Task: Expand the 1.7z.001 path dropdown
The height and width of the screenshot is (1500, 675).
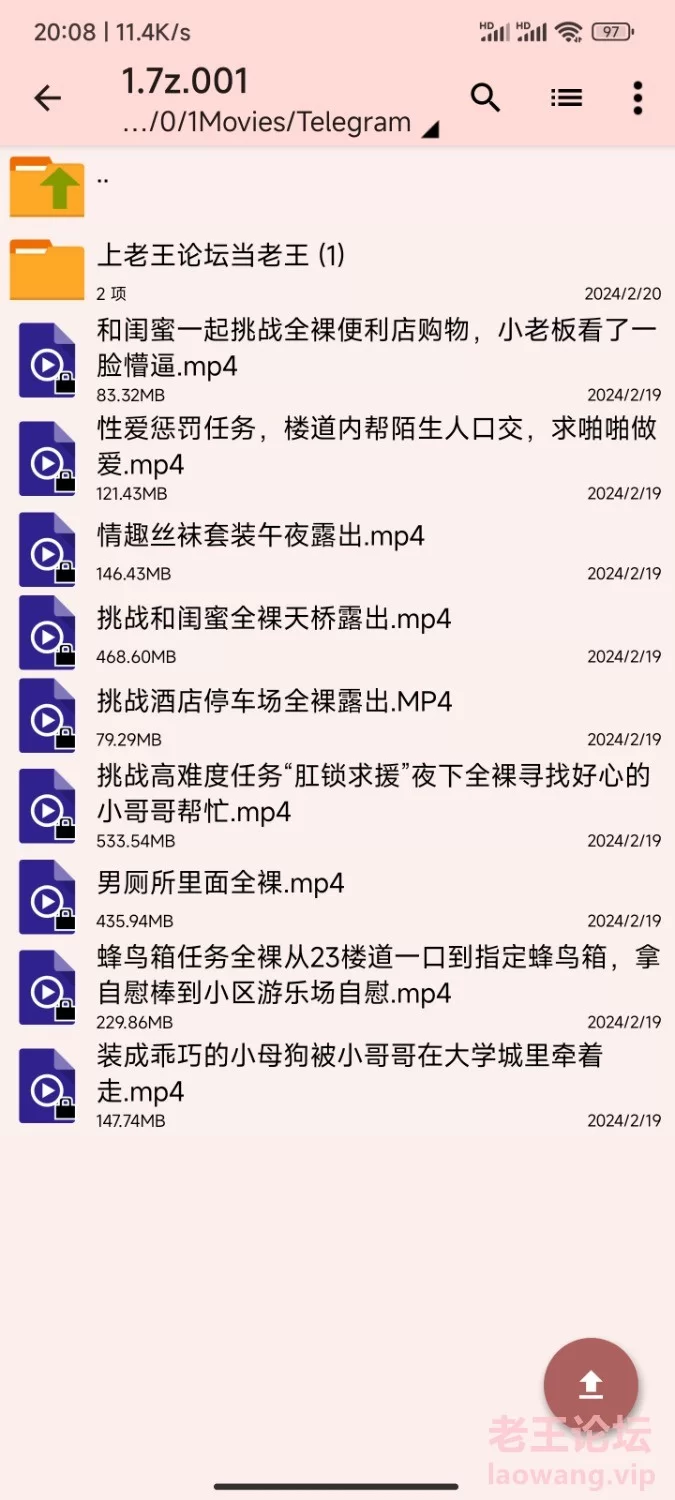Action: (280, 101)
